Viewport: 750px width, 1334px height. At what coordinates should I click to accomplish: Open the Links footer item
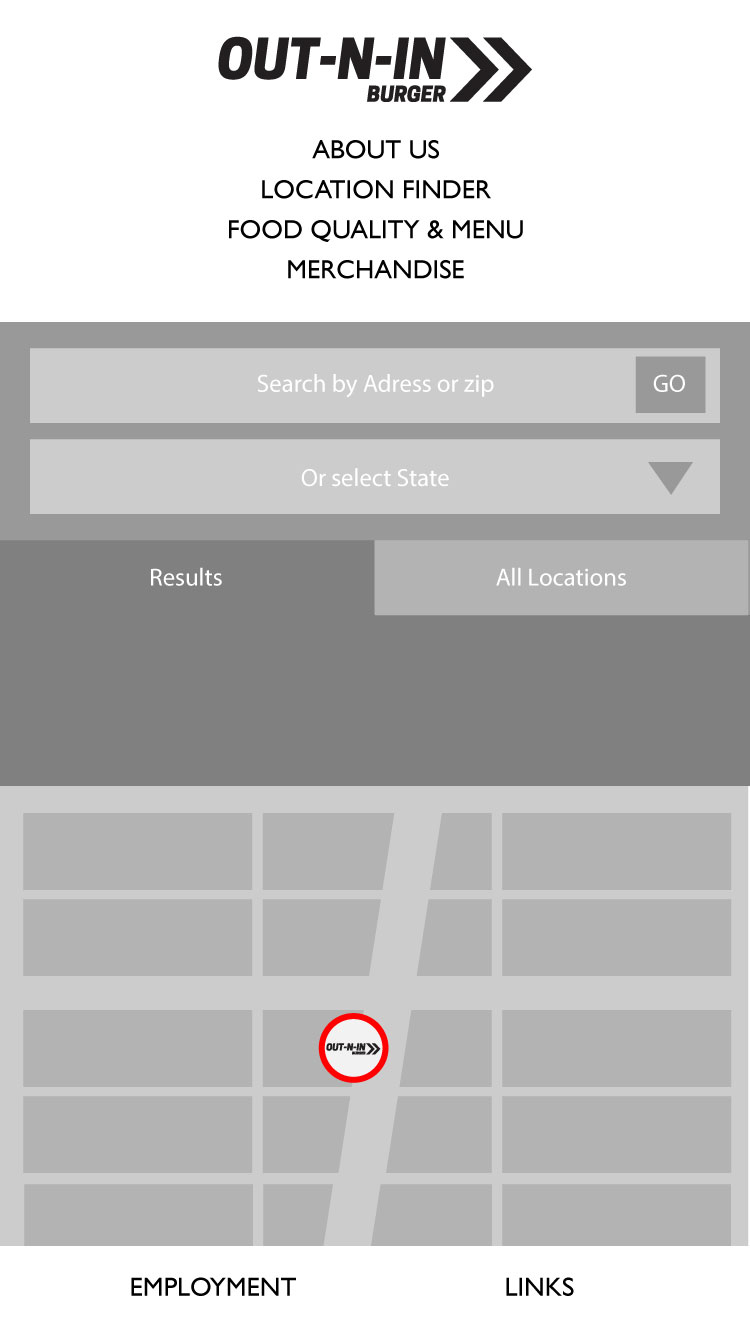(539, 1287)
